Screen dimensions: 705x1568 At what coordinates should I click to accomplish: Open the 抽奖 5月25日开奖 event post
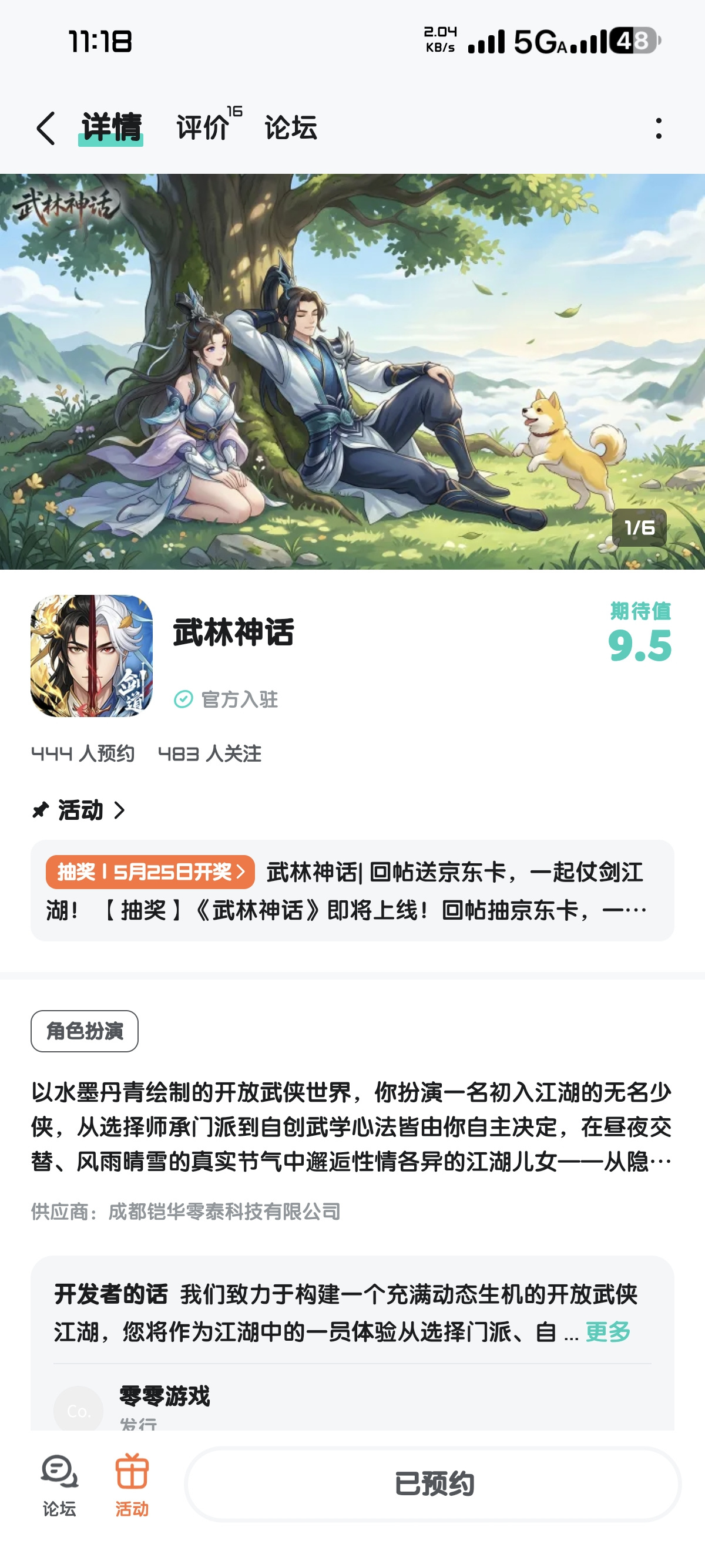point(352,890)
